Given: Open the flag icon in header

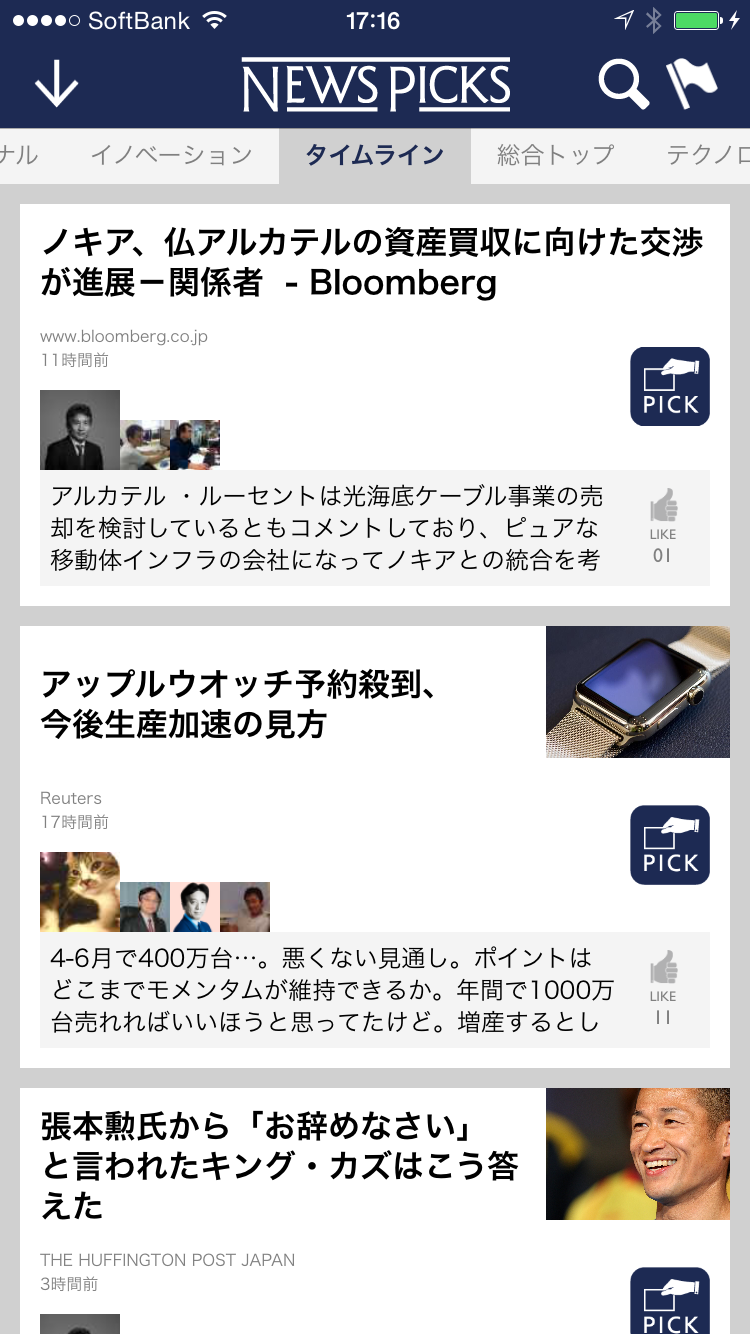Looking at the screenshot, I should point(692,85).
